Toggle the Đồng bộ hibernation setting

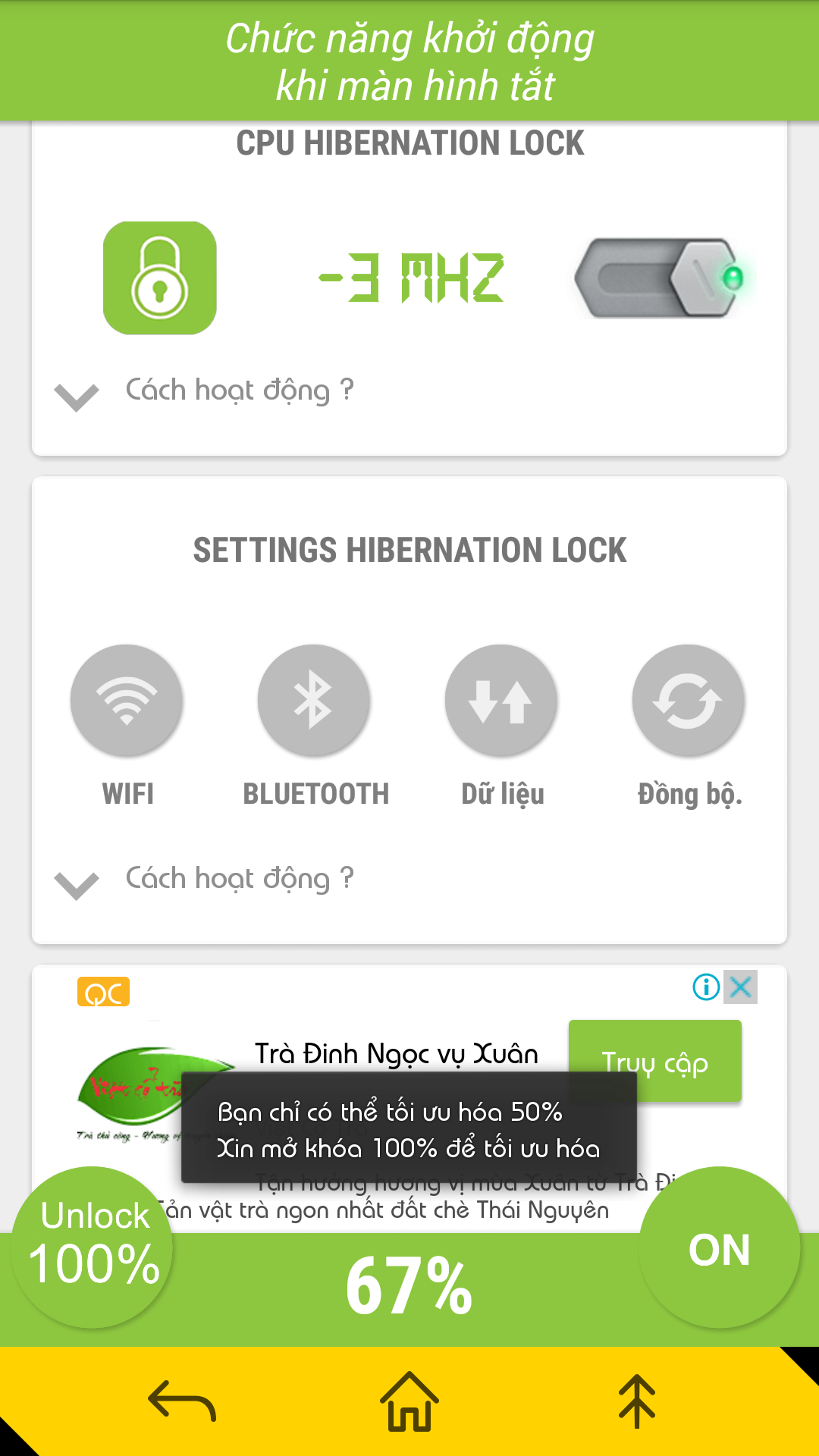coord(688,700)
